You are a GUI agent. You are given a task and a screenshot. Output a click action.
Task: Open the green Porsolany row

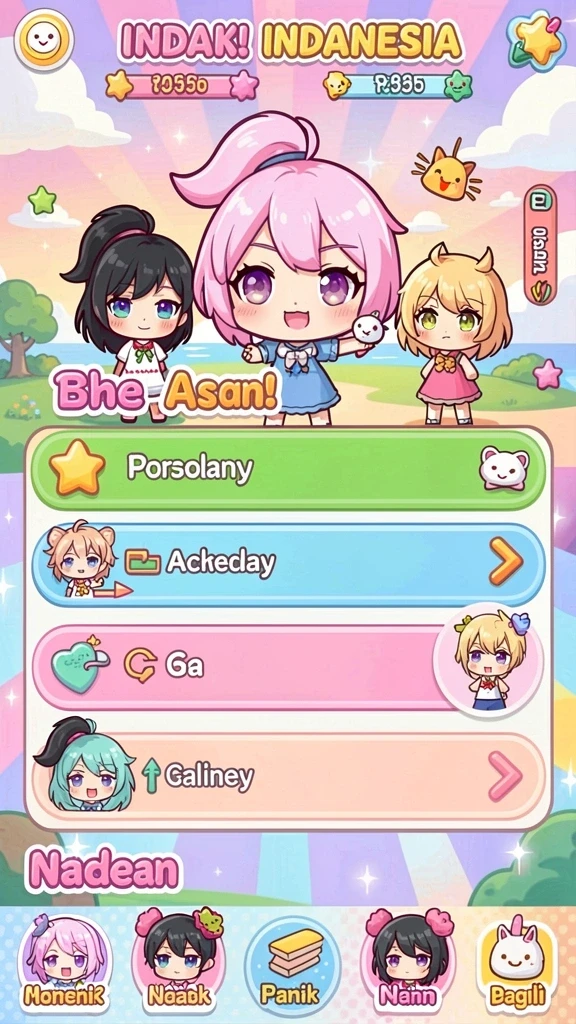point(288,468)
